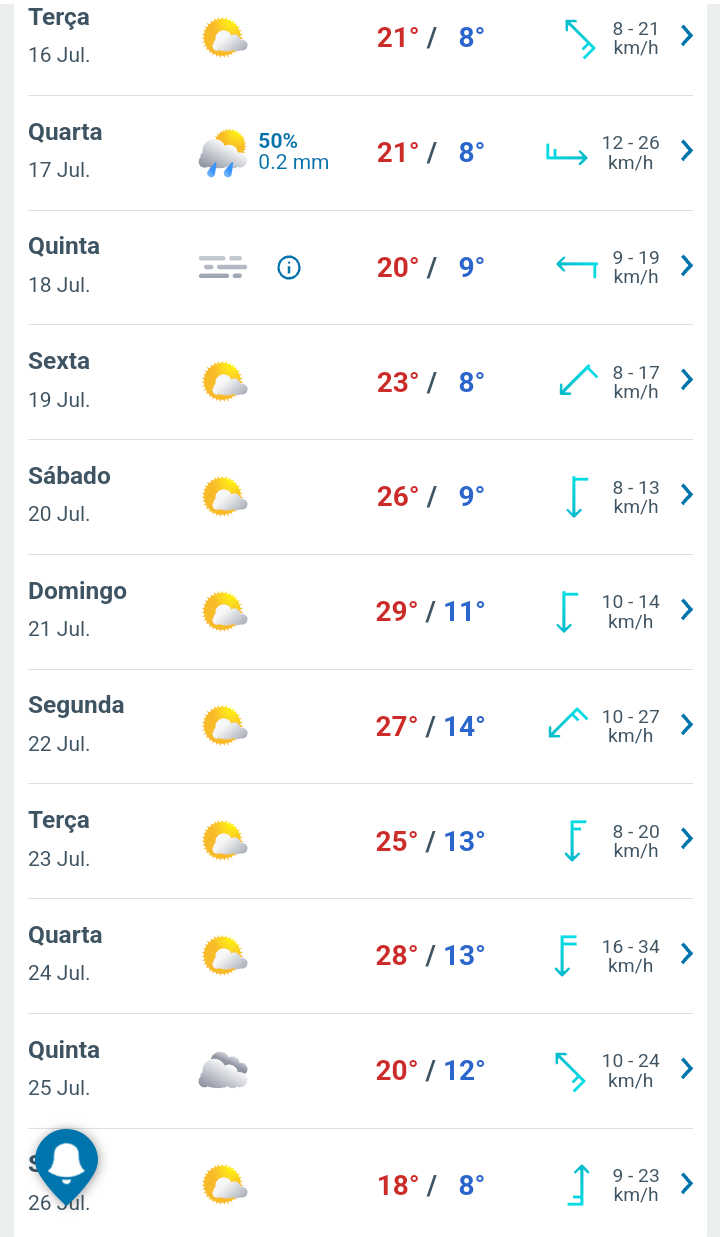Tap the info icon on Quinta 18 Jul.

(289, 267)
